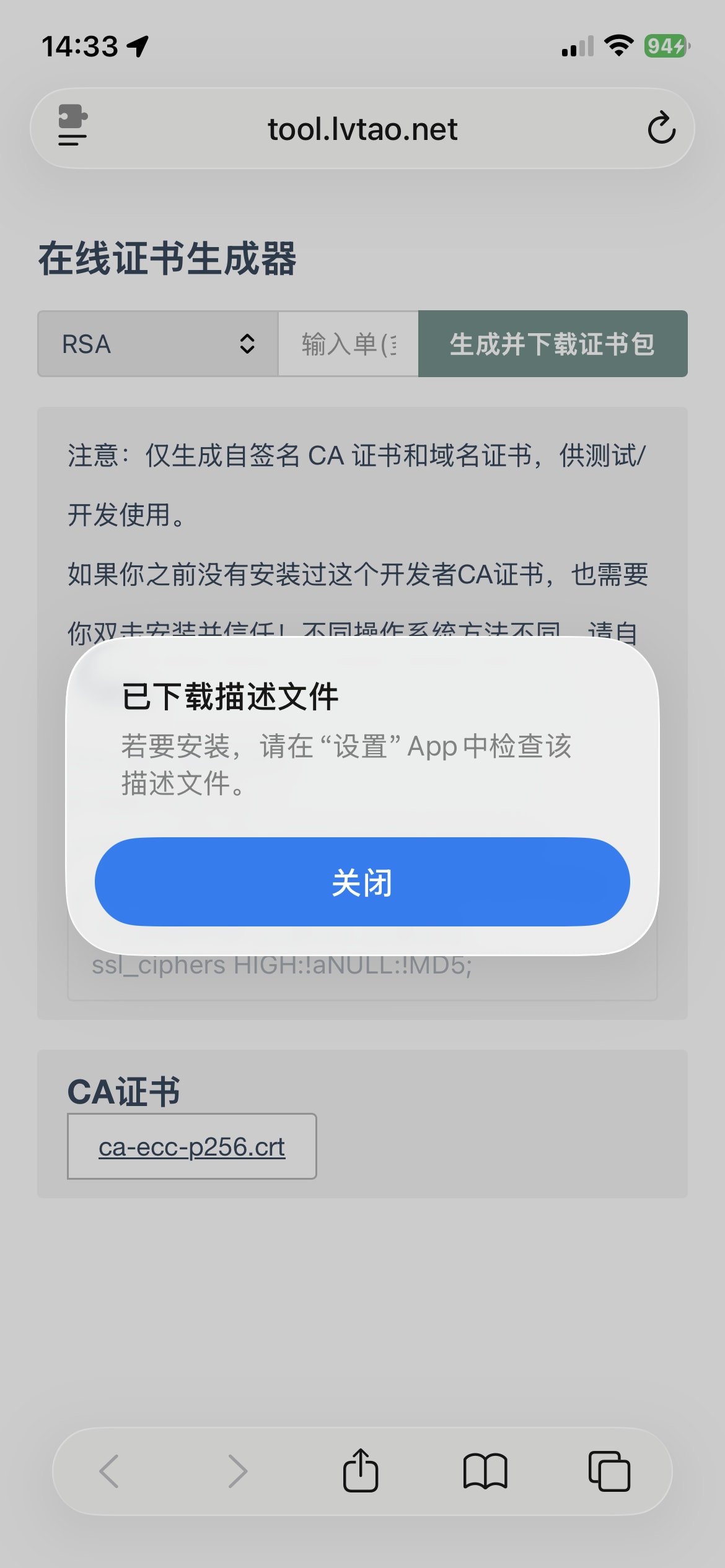Open the Safari share sheet

361,1471
